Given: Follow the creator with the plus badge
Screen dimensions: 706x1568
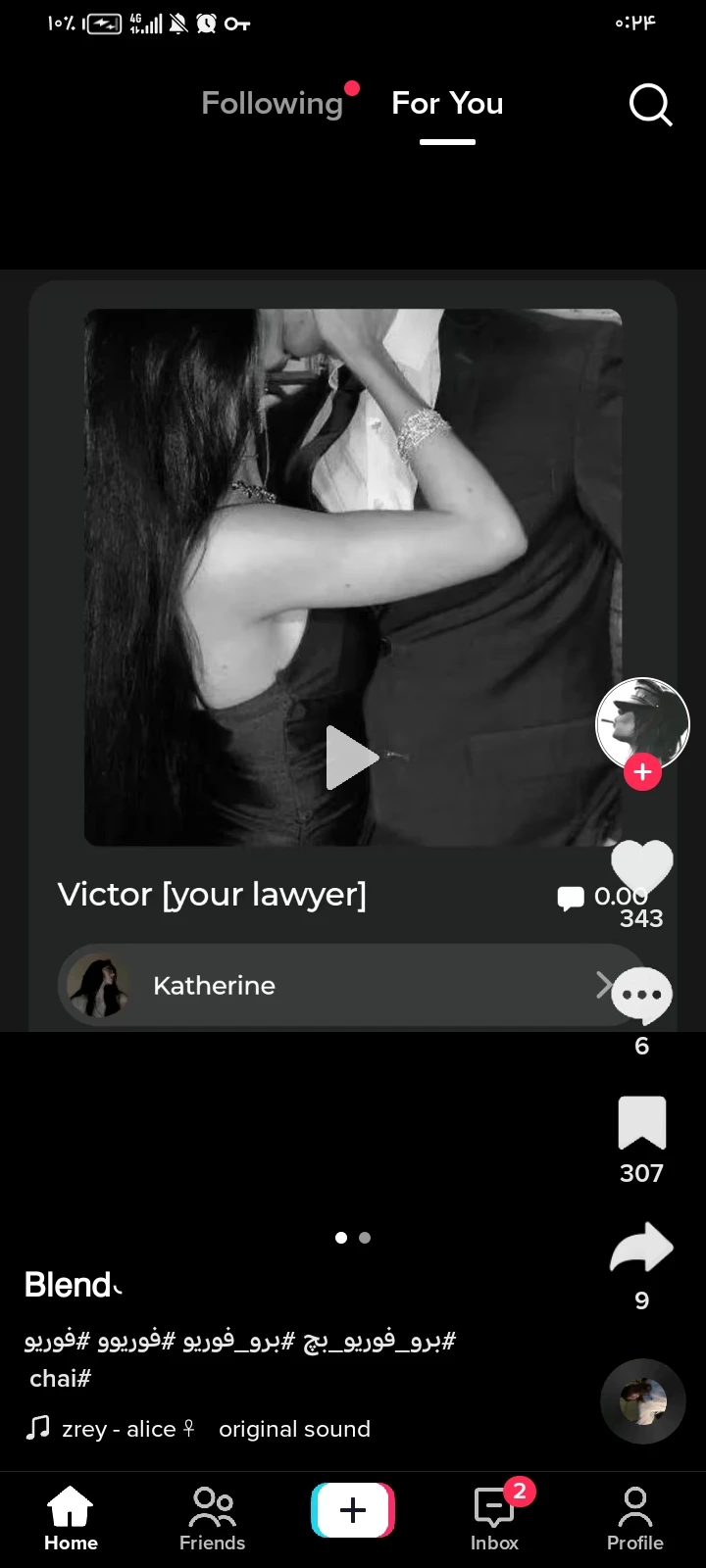Looking at the screenshot, I should click(x=642, y=772).
